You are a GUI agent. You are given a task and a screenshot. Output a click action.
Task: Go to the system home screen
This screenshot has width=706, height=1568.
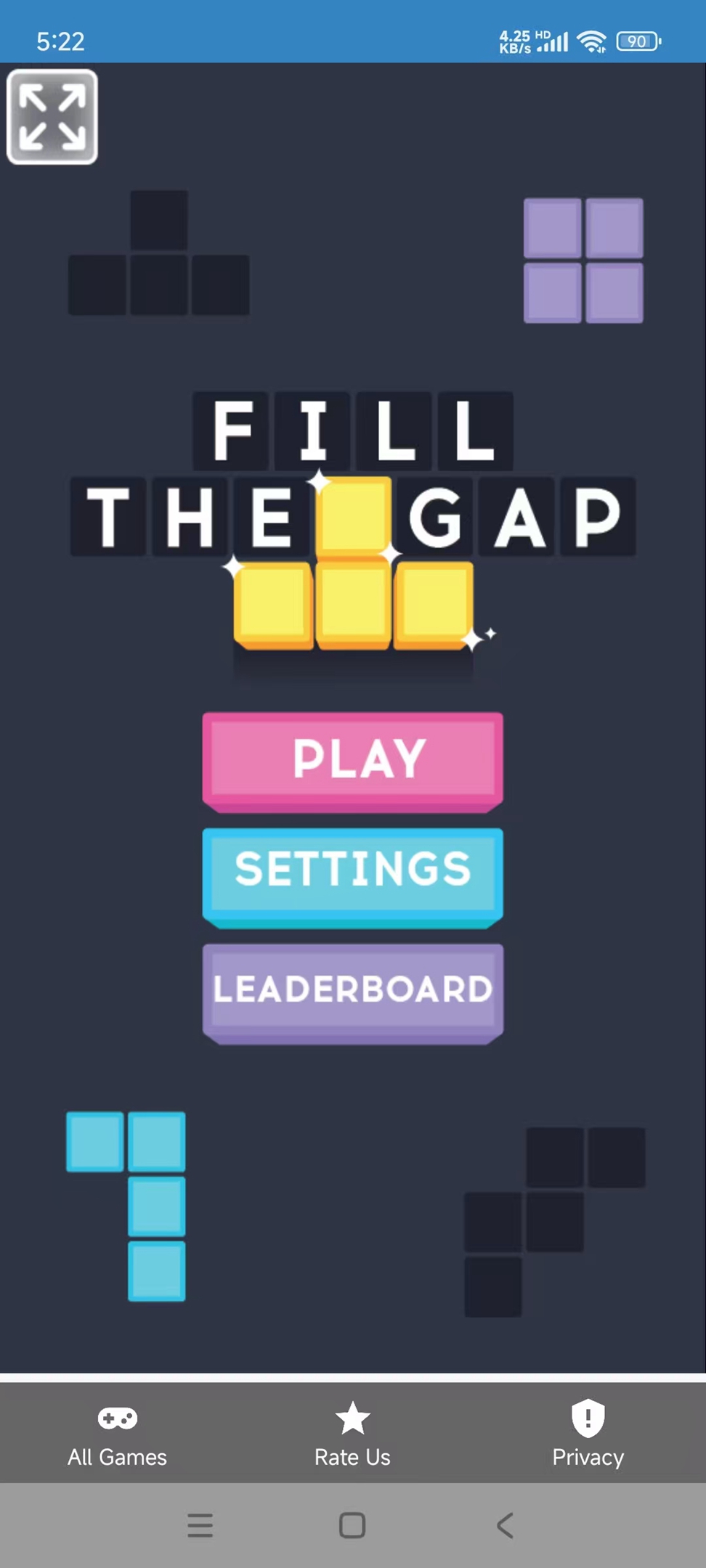(352, 1525)
